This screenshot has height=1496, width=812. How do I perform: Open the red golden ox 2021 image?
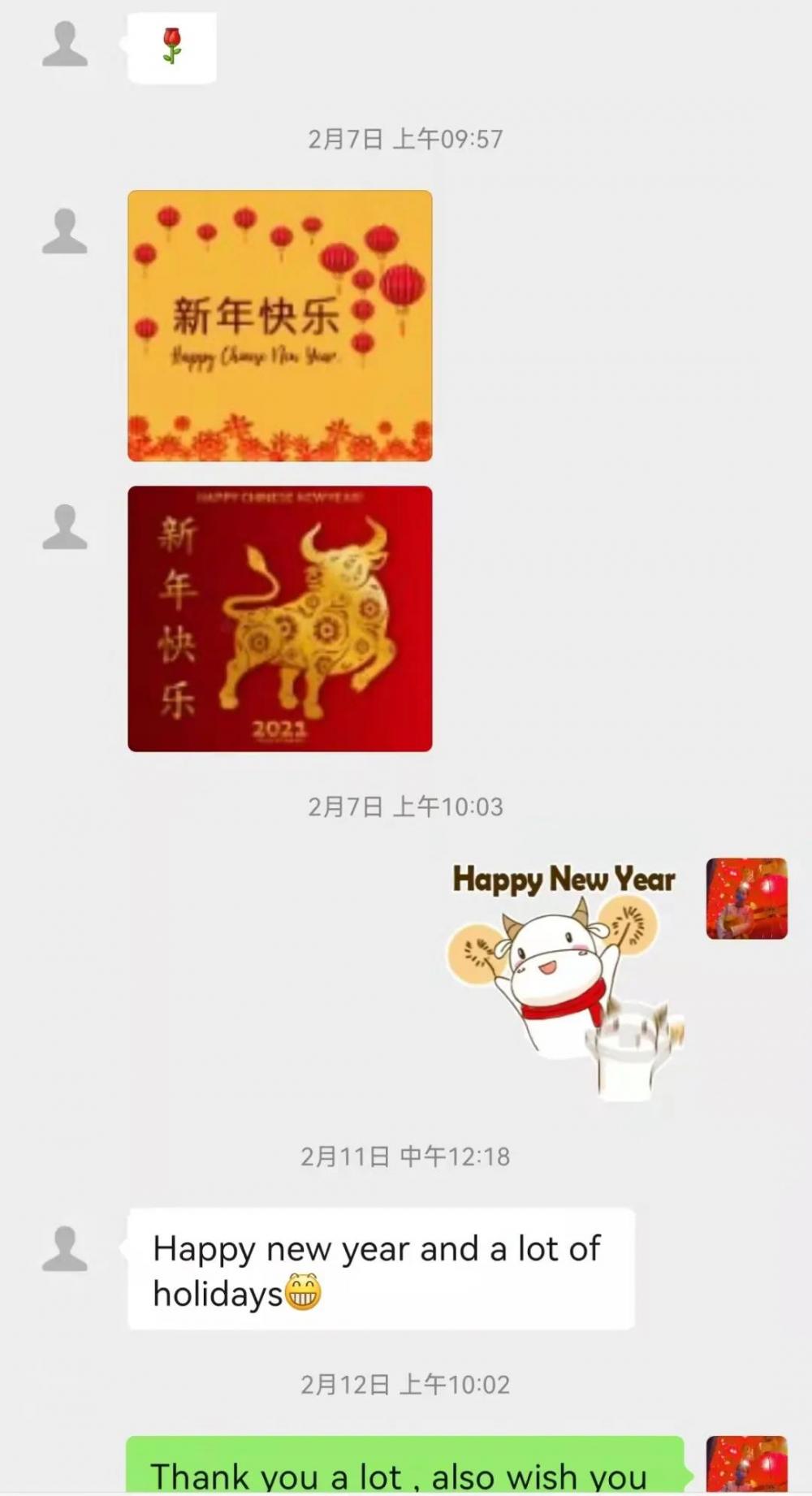(x=279, y=618)
